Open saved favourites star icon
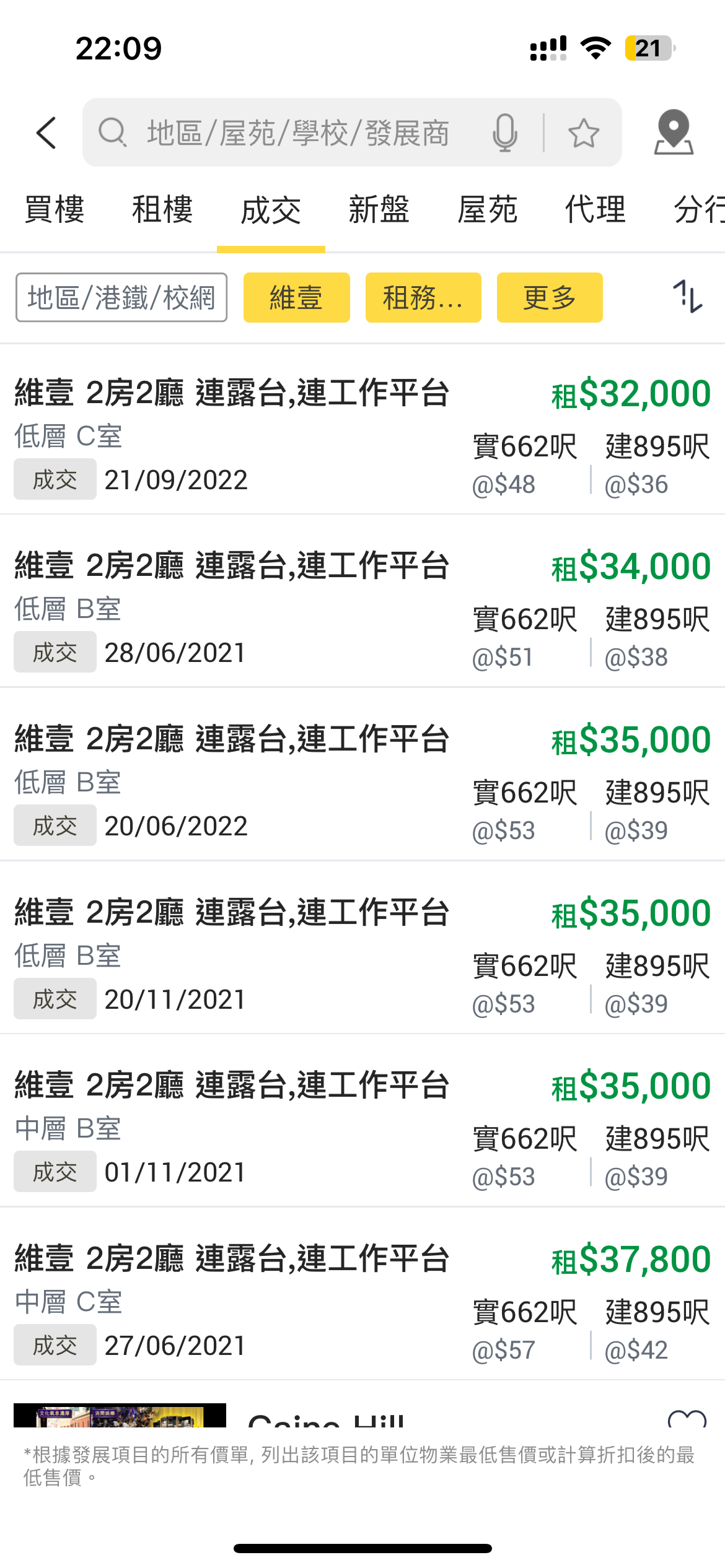 pyautogui.click(x=584, y=133)
